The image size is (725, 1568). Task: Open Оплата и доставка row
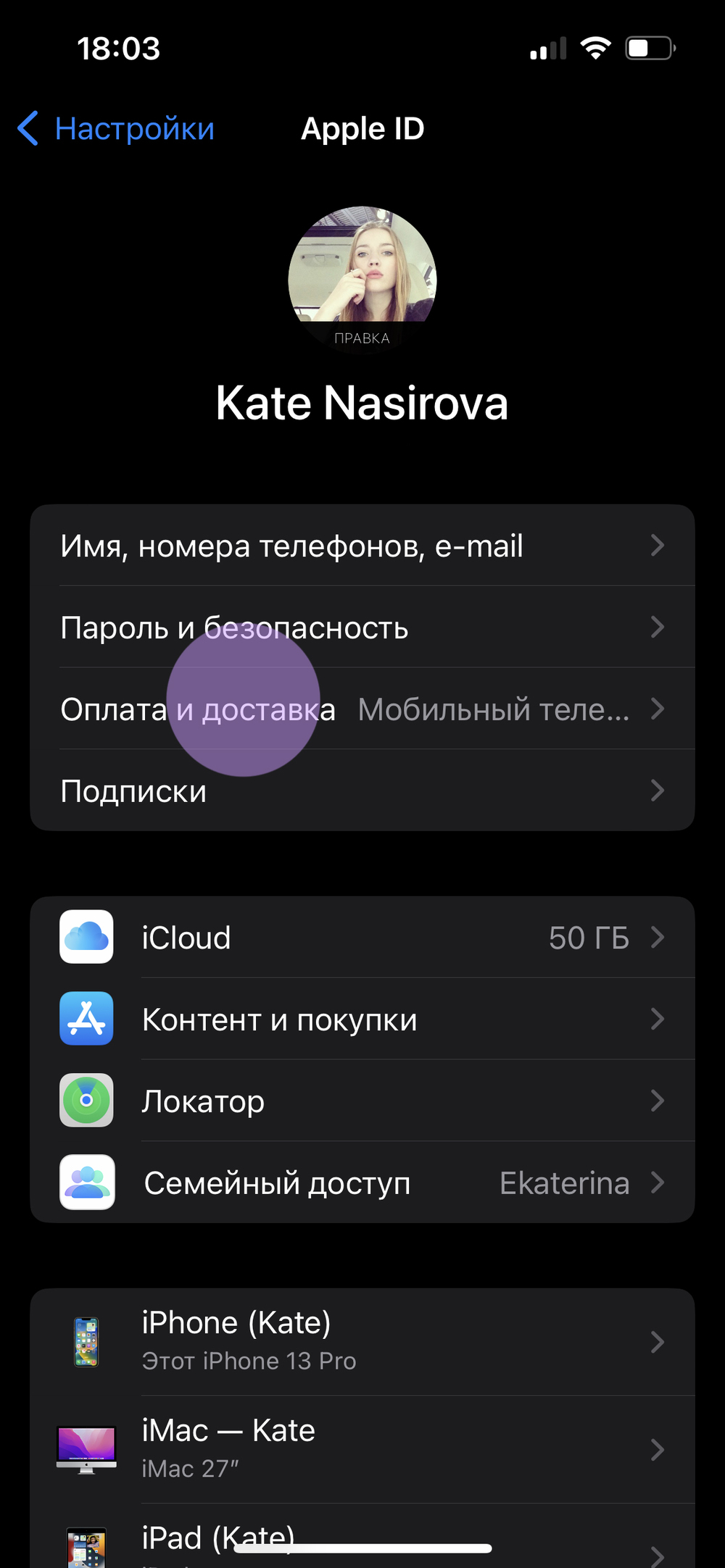pyautogui.click(x=362, y=709)
